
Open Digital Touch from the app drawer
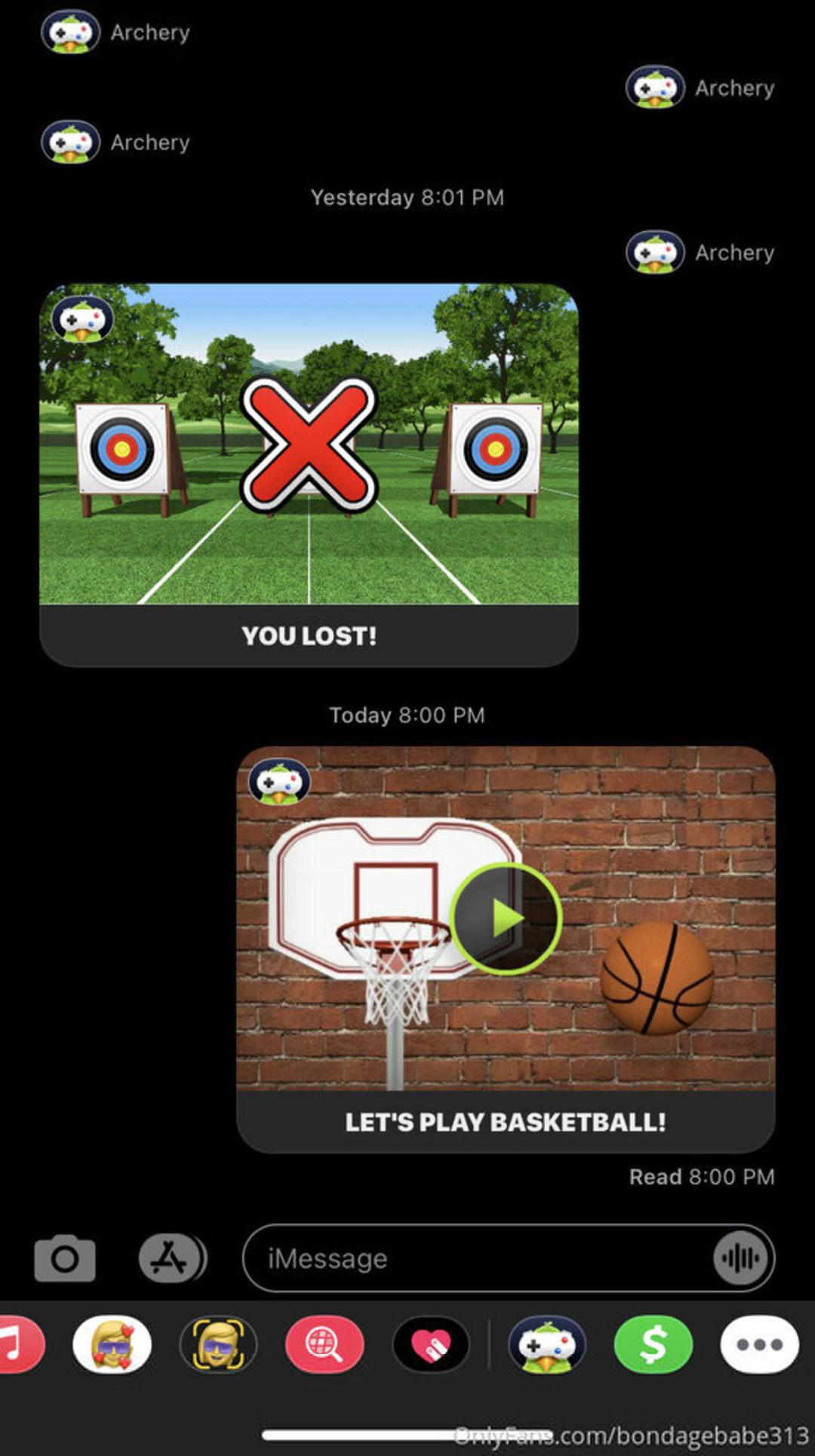pos(431,1344)
